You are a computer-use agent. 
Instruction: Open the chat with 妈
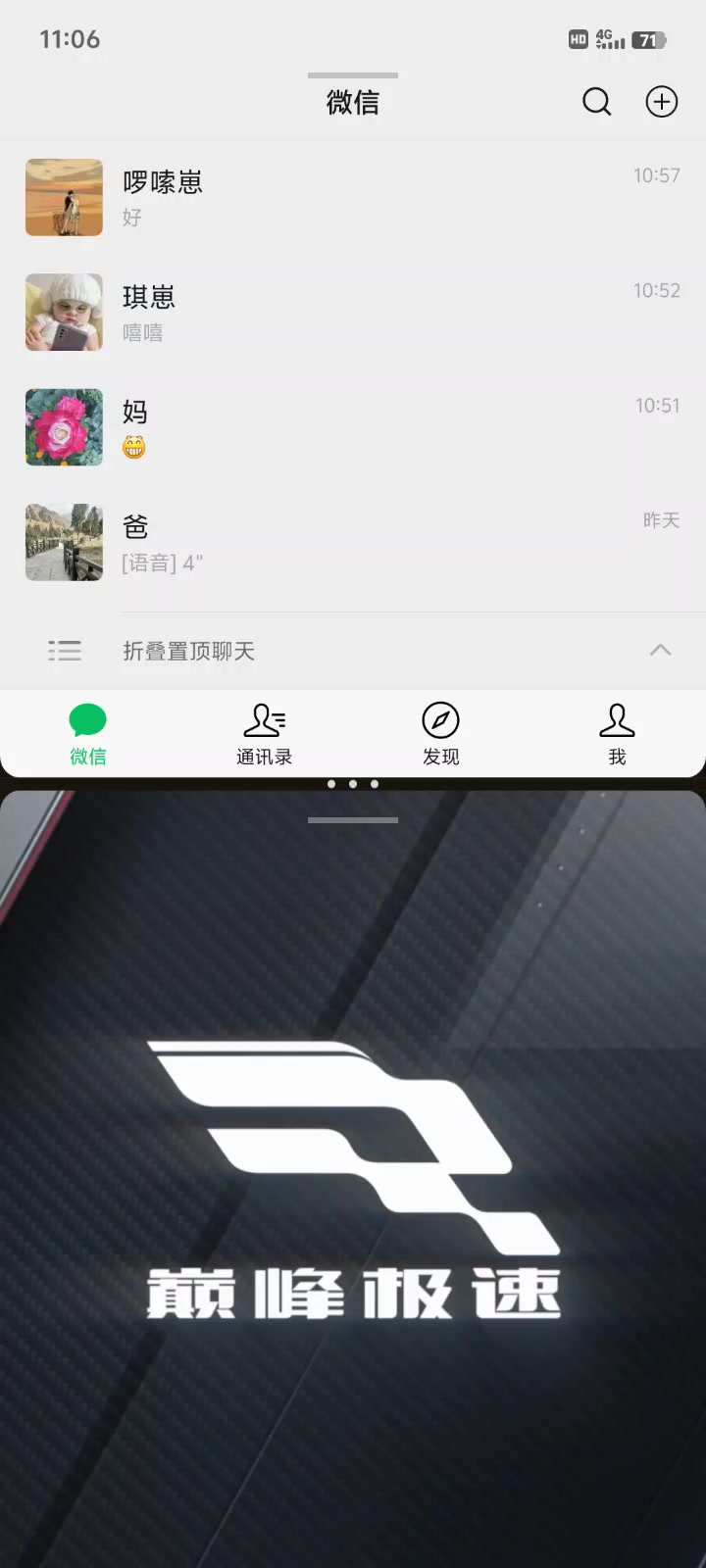pos(353,427)
